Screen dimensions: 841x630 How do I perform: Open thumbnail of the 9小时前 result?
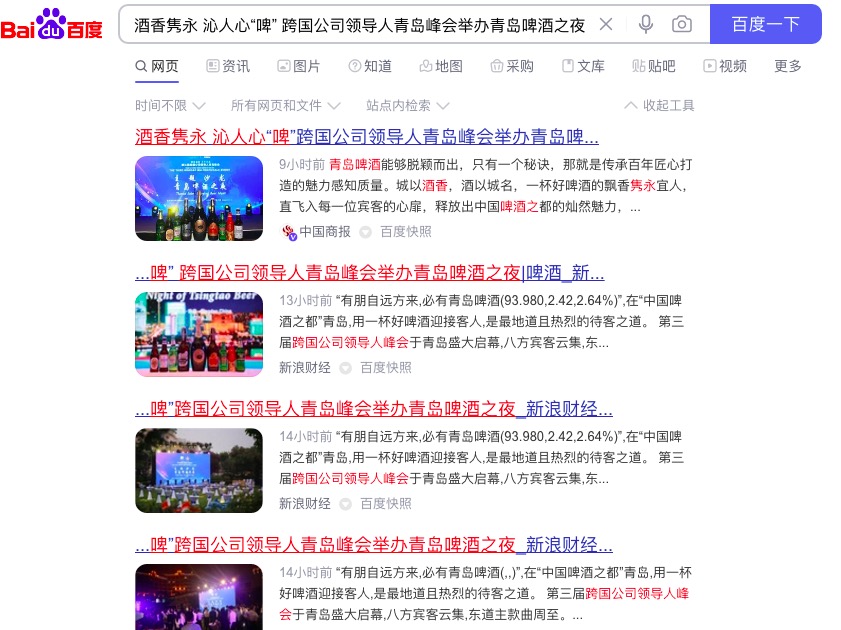tap(199, 199)
